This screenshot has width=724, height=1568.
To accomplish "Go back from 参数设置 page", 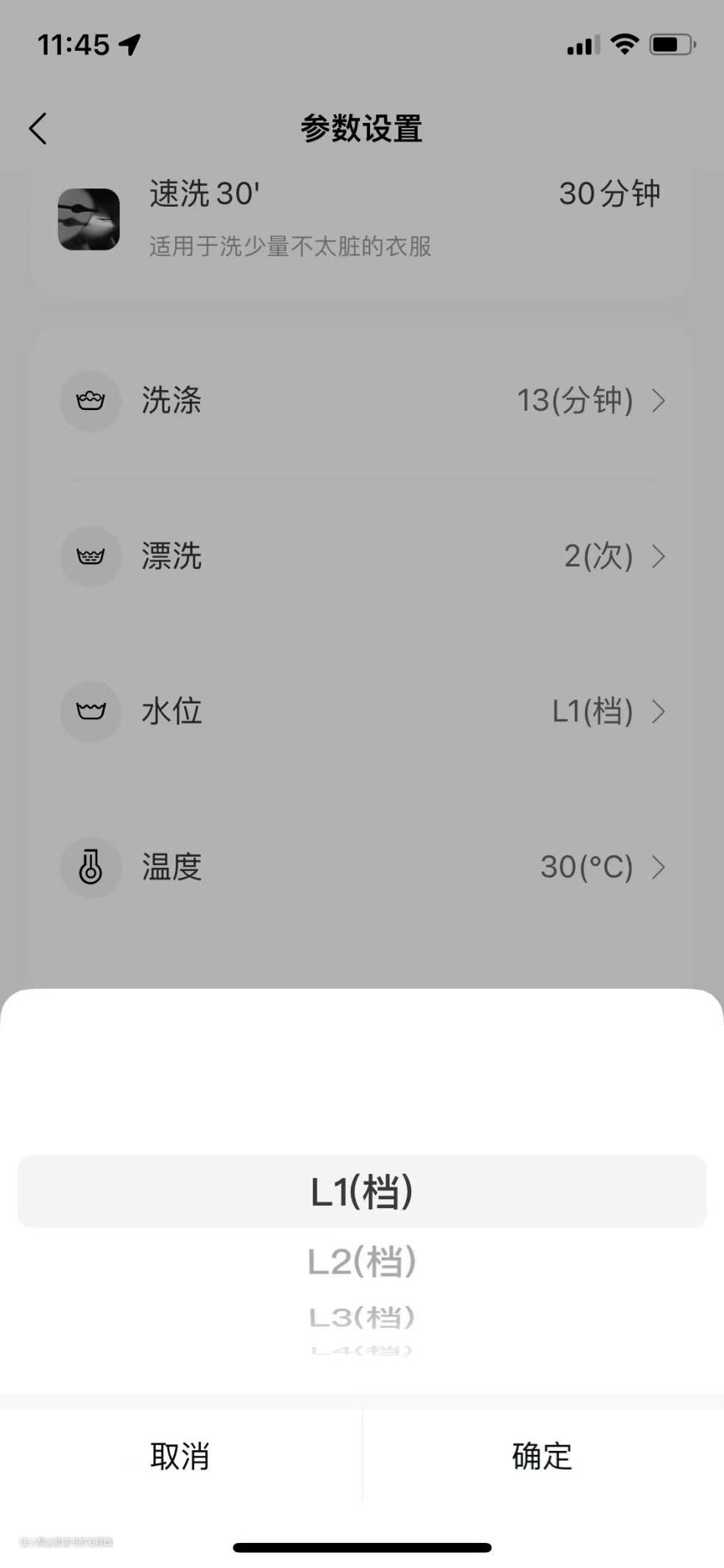I will [x=38, y=129].
